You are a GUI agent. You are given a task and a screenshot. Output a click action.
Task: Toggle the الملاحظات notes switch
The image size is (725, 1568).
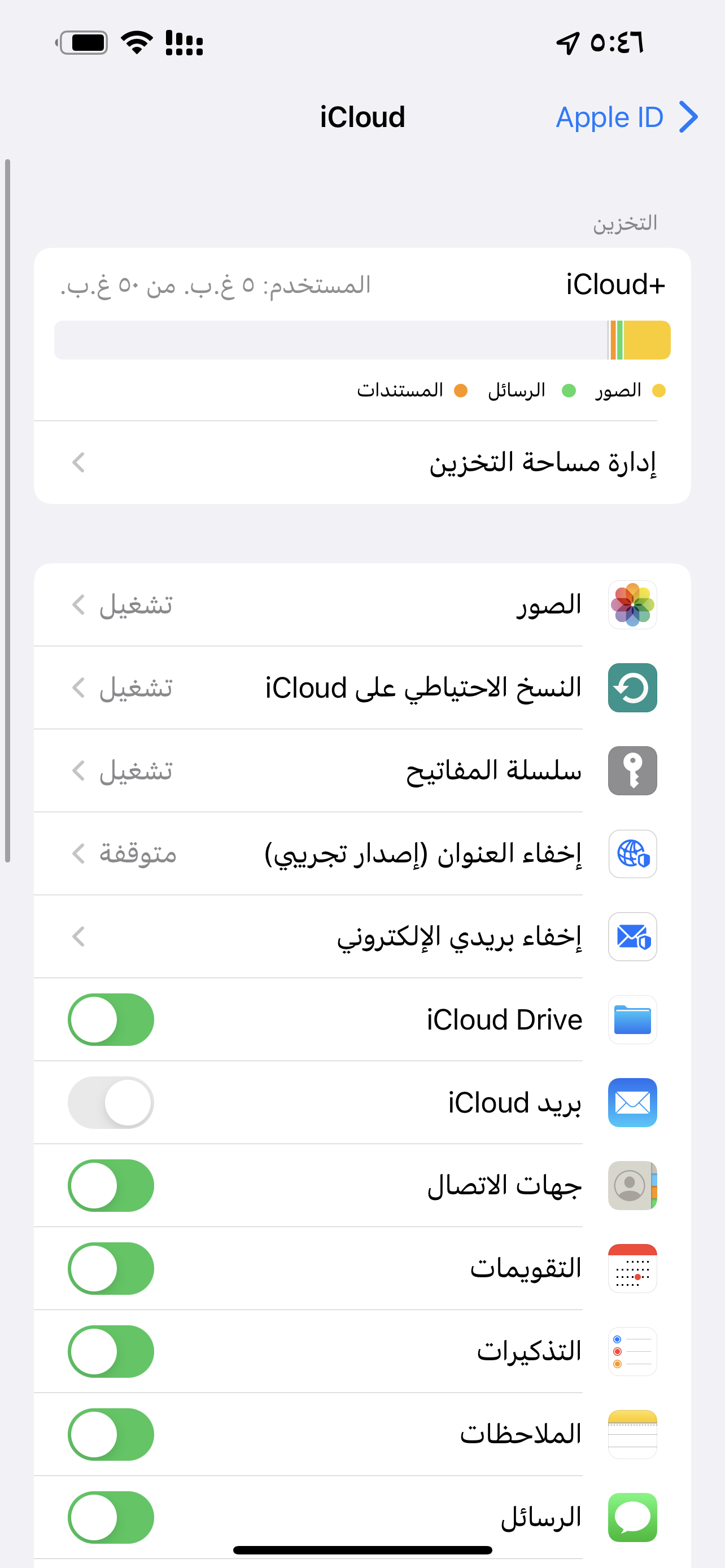(x=111, y=1435)
